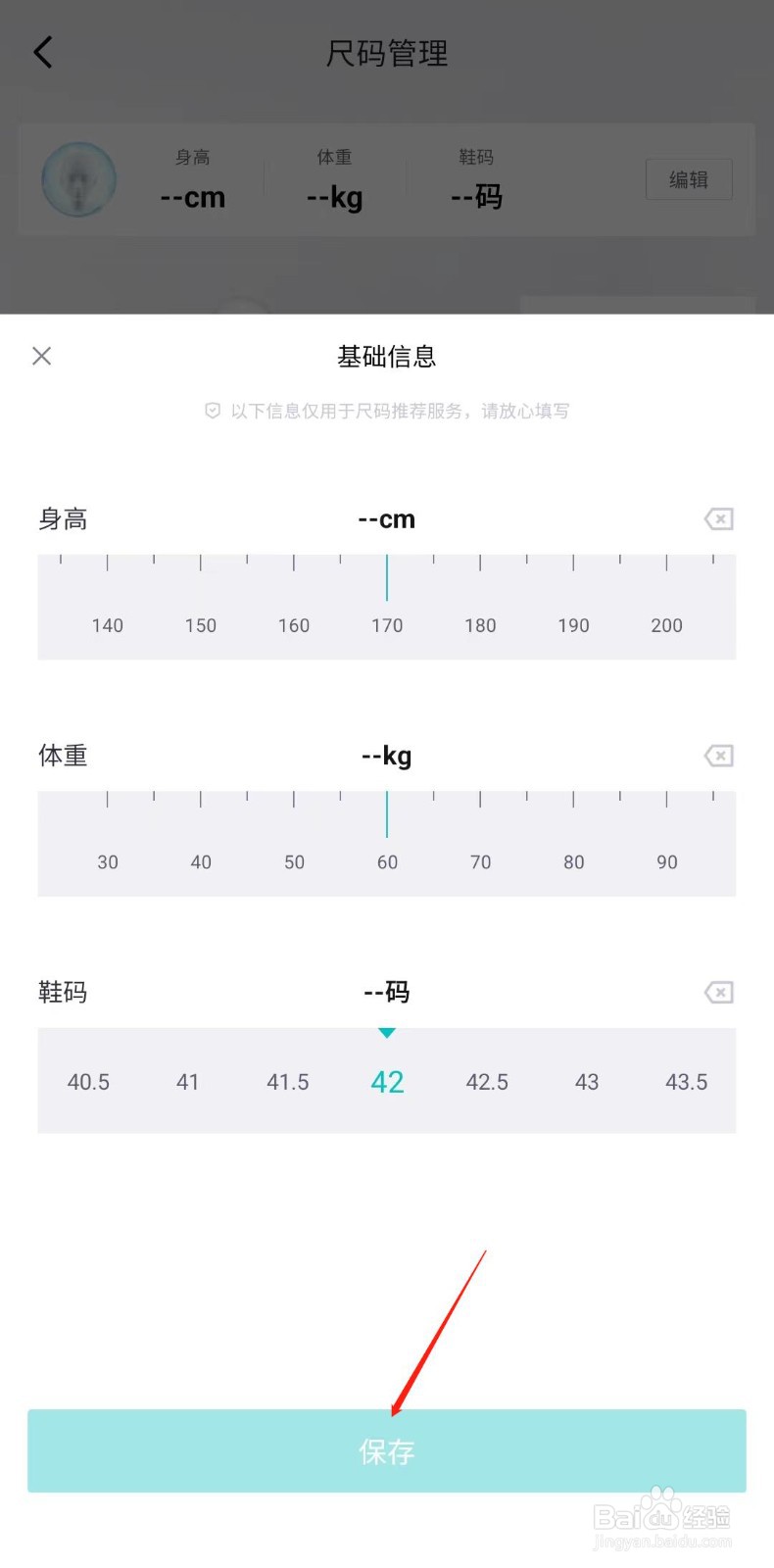
Task: Click the back arrow at top left
Action: 41,52
